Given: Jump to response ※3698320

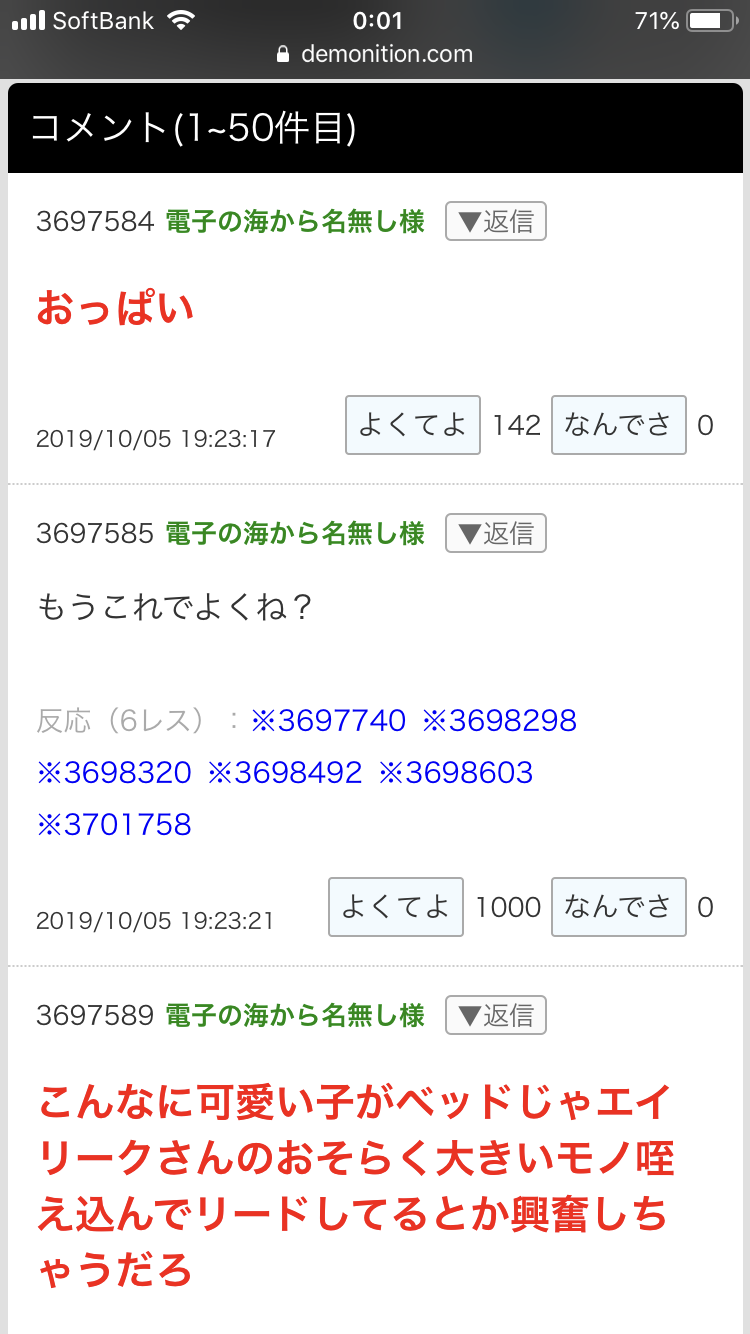Looking at the screenshot, I should point(114,773).
